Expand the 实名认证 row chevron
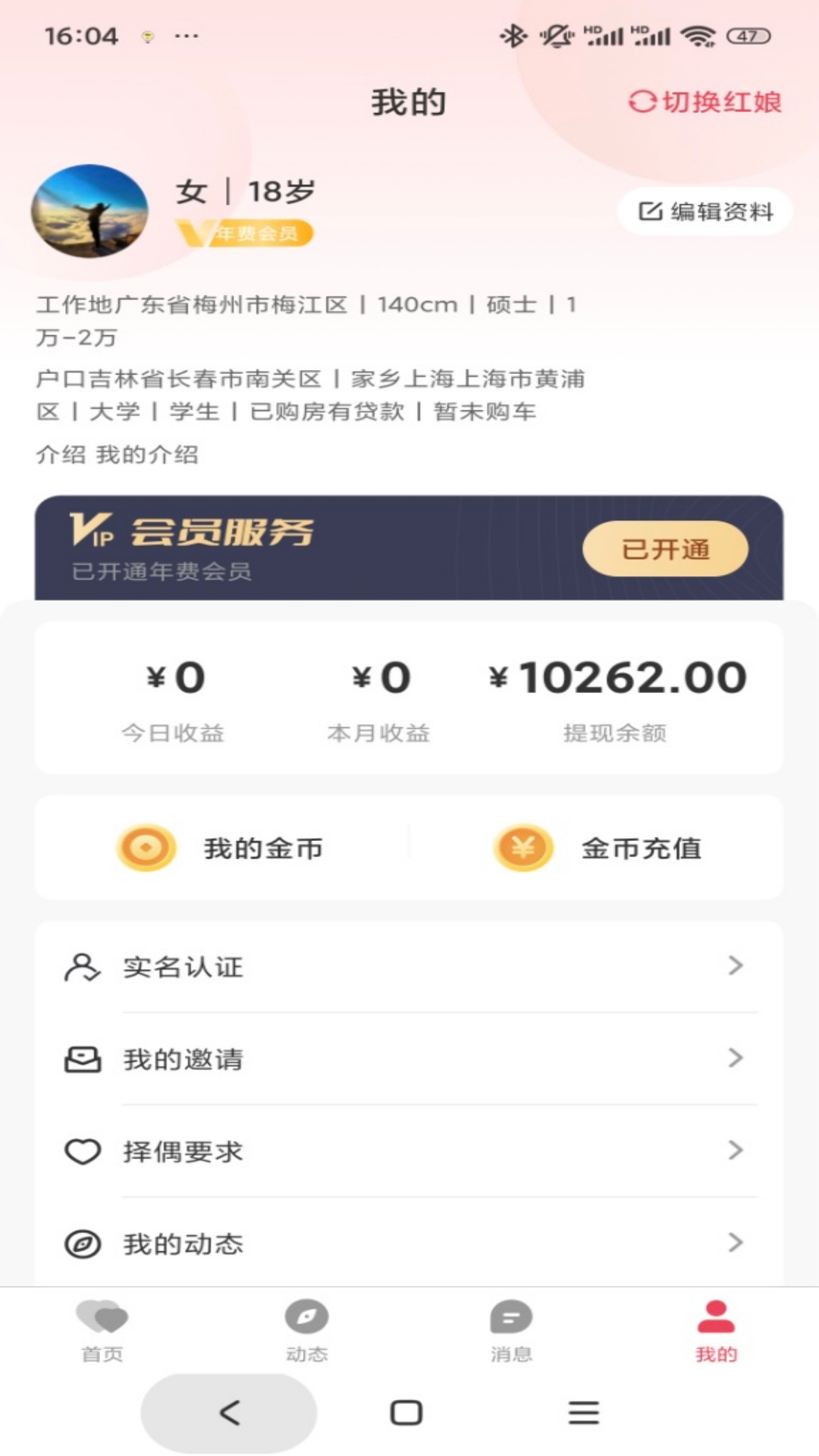Image resolution: width=819 pixels, height=1456 pixels. point(734,966)
